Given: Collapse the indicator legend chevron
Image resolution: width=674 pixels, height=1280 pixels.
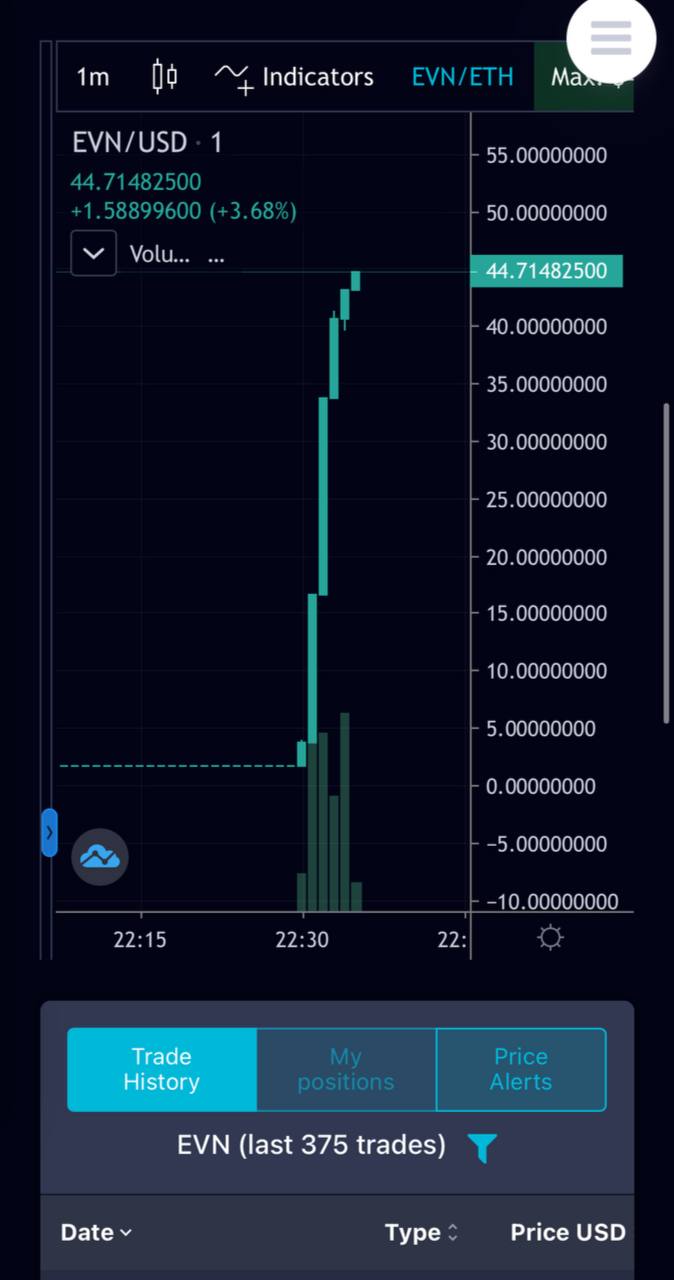Looking at the screenshot, I should coord(93,253).
